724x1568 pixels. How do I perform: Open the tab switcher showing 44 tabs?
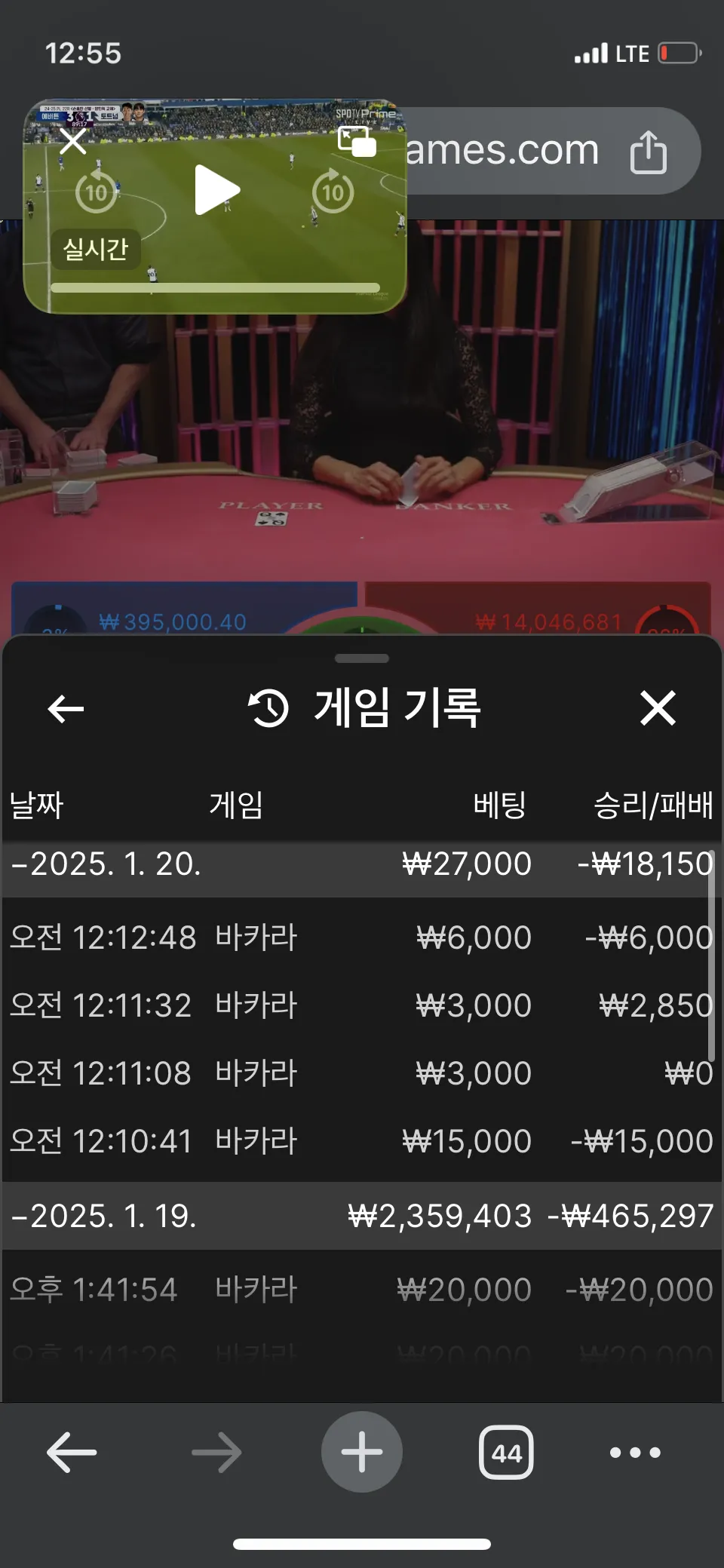pyautogui.click(x=506, y=1452)
